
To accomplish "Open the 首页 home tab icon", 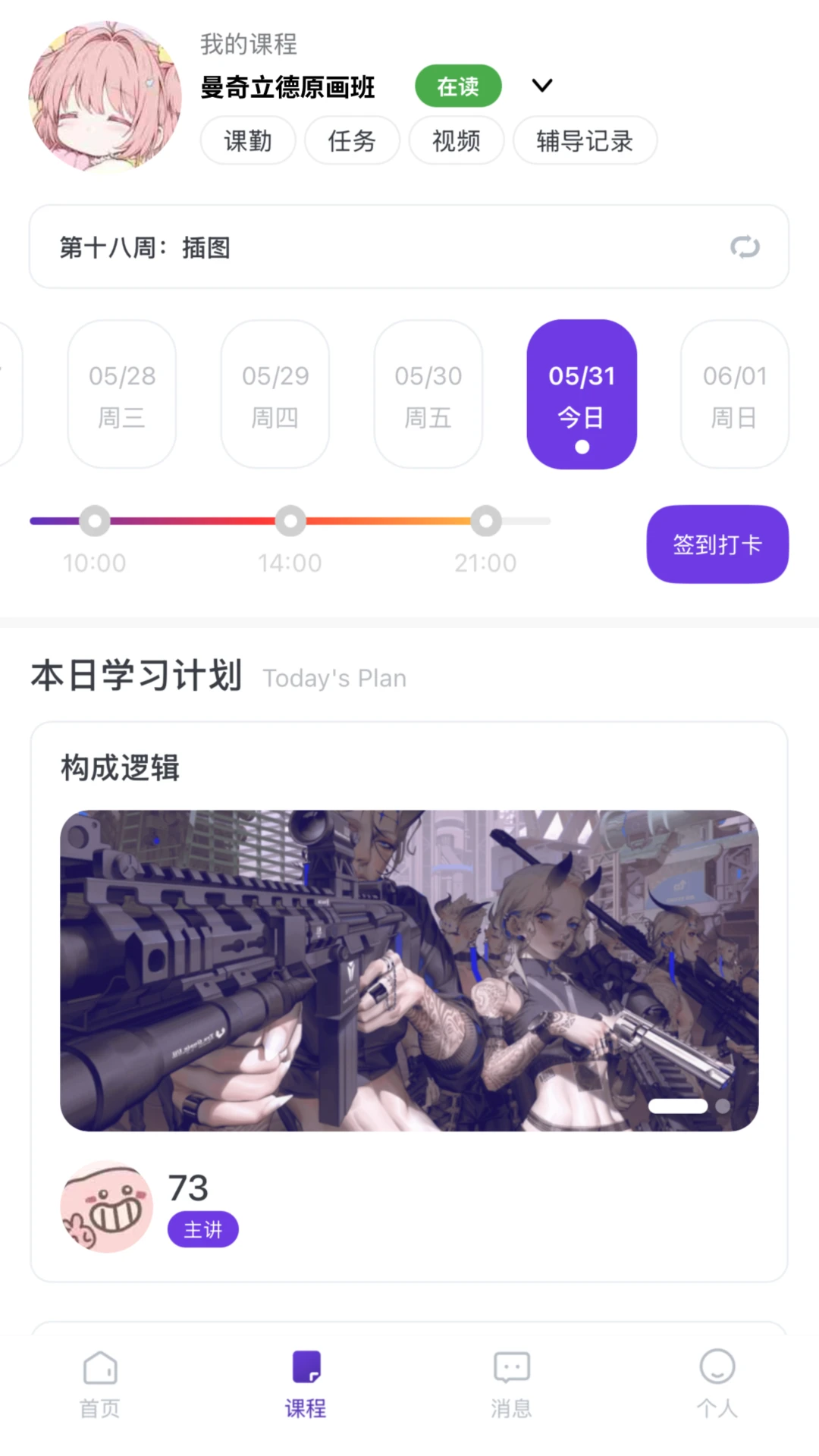I will coord(100,1380).
